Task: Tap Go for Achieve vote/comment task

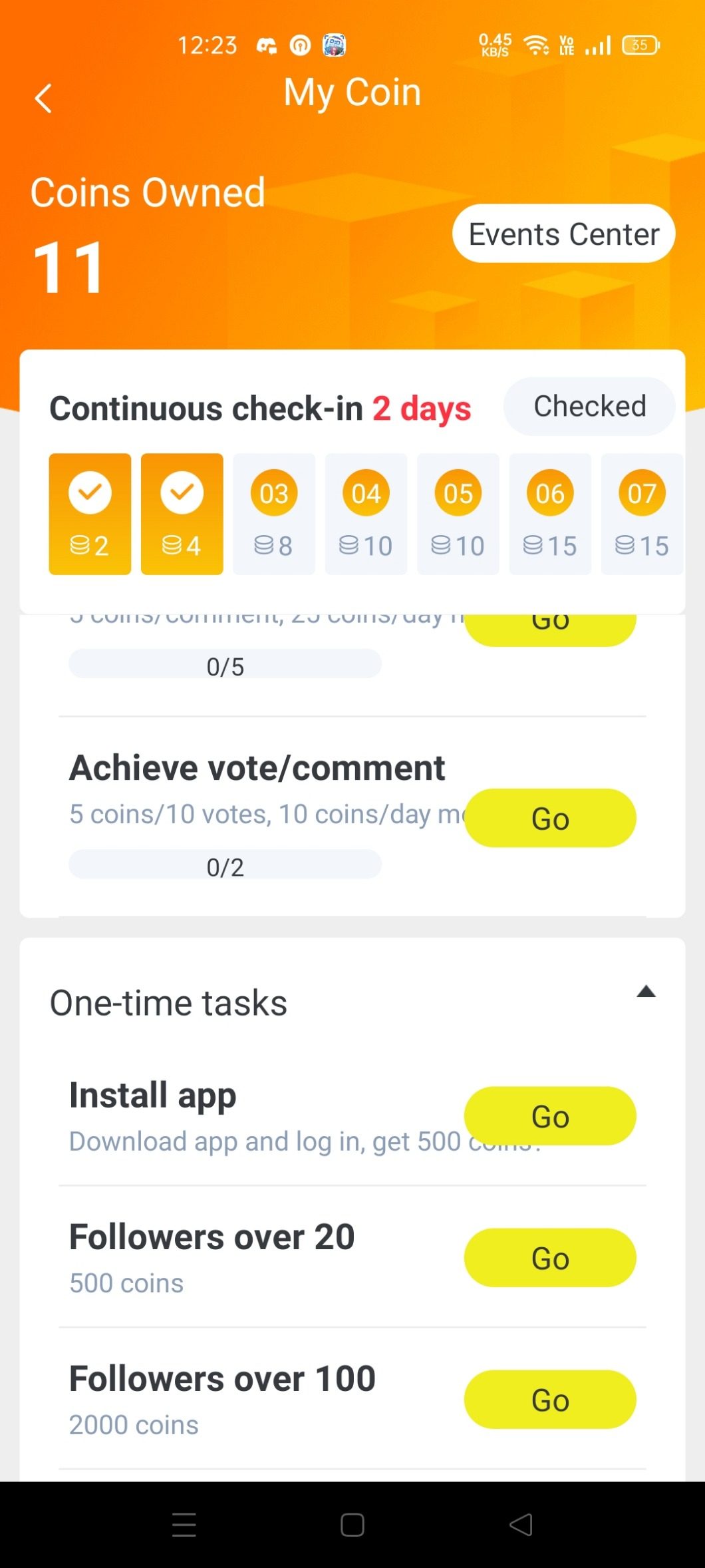Action: (x=550, y=818)
